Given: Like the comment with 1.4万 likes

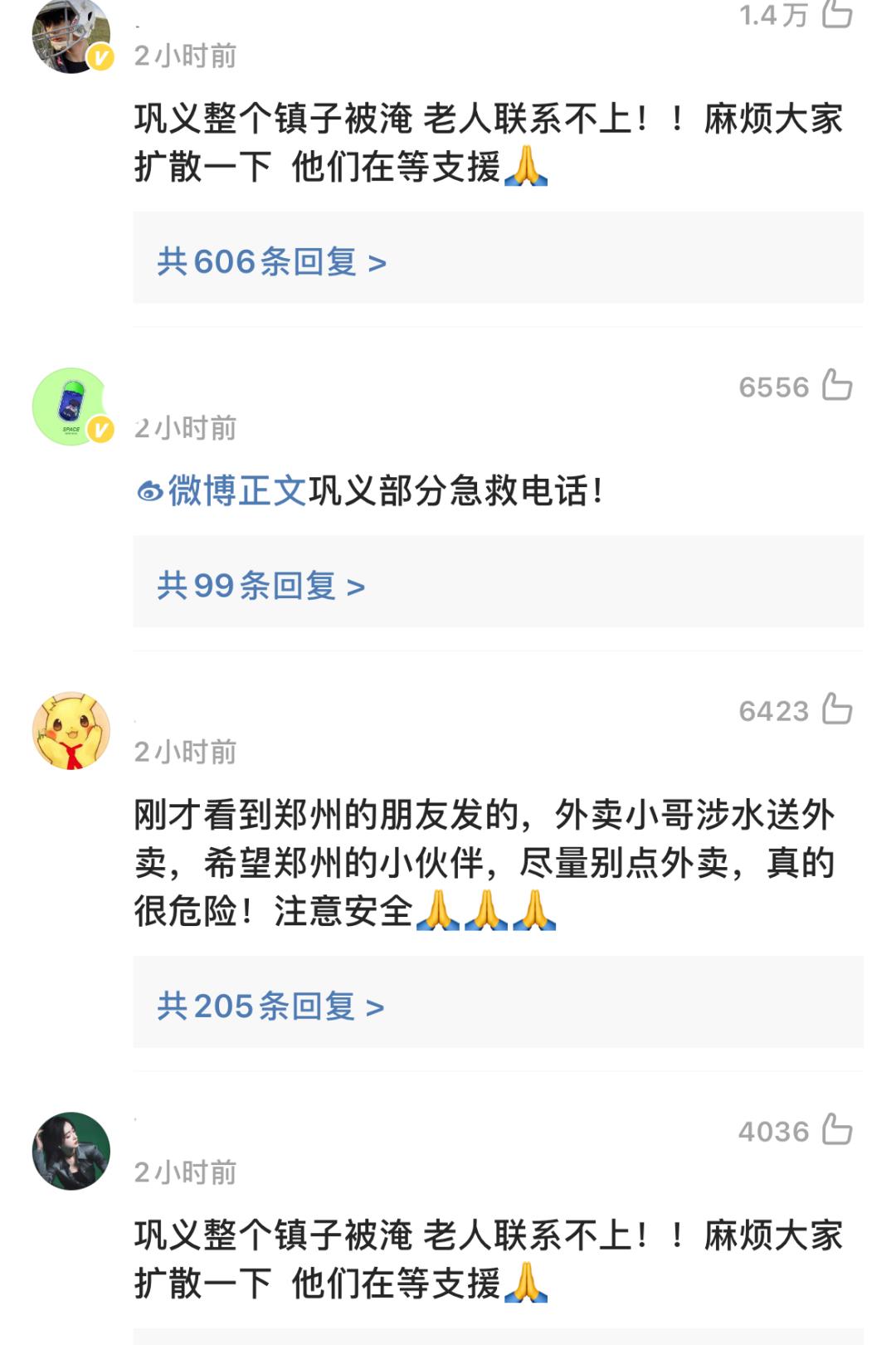Looking at the screenshot, I should click(836, 14).
